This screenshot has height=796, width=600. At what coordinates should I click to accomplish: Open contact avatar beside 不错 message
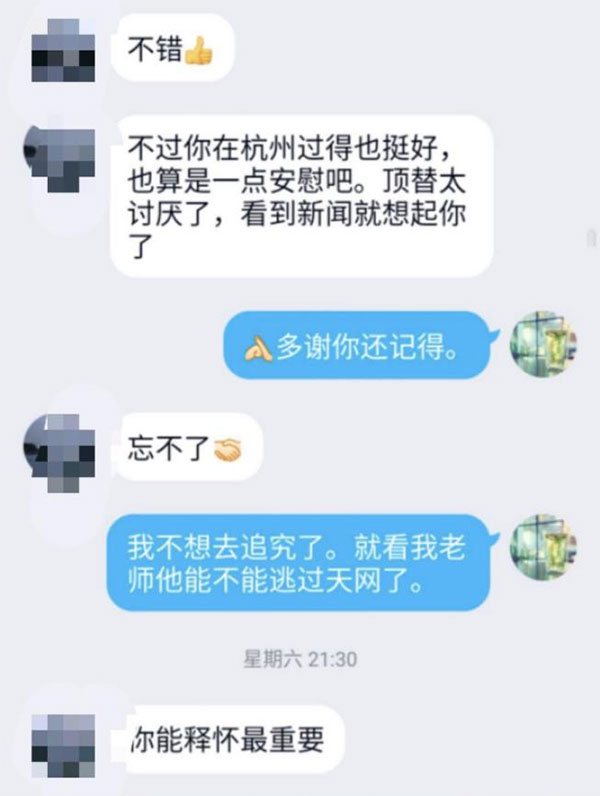[x=65, y=48]
